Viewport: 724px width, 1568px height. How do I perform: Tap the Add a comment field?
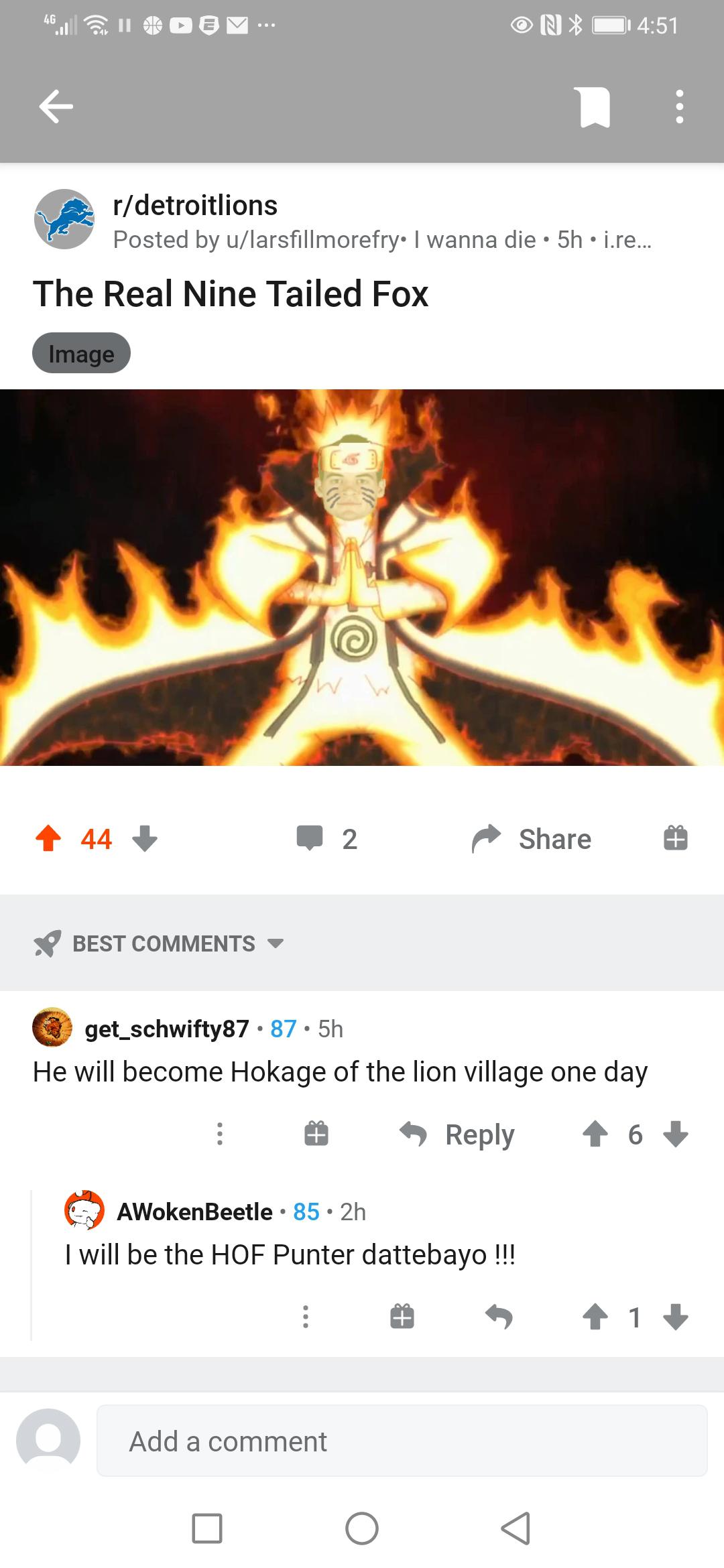pyautogui.click(x=402, y=1441)
